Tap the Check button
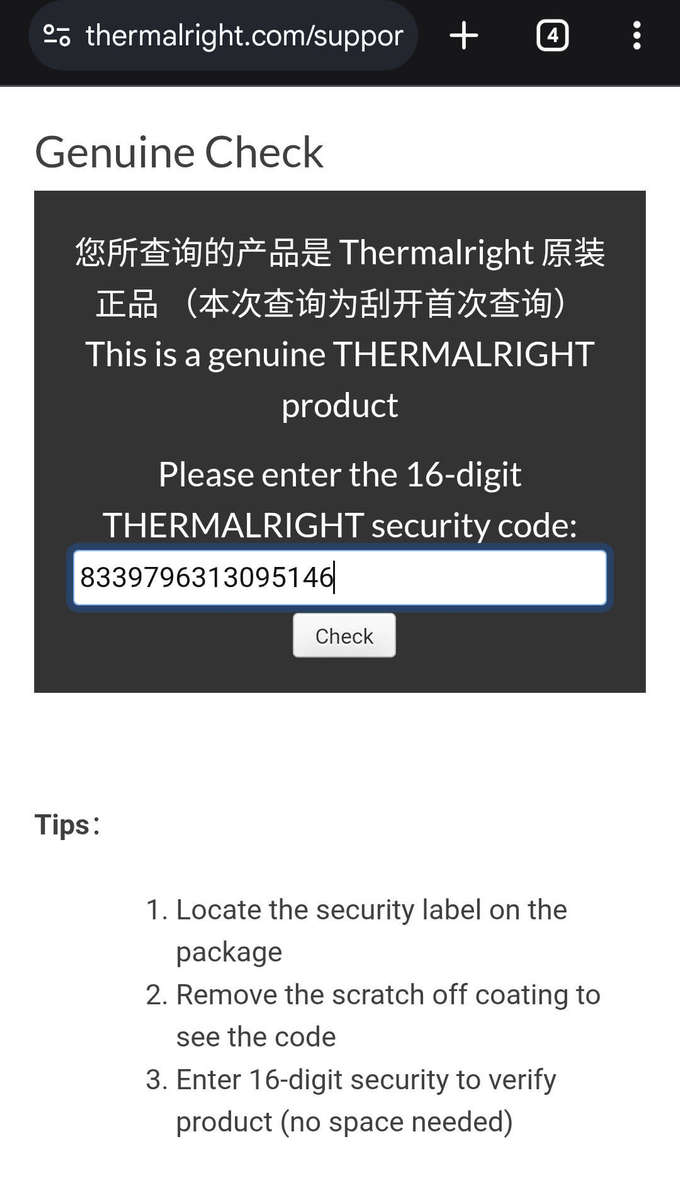This screenshot has width=680, height=1200. point(344,636)
